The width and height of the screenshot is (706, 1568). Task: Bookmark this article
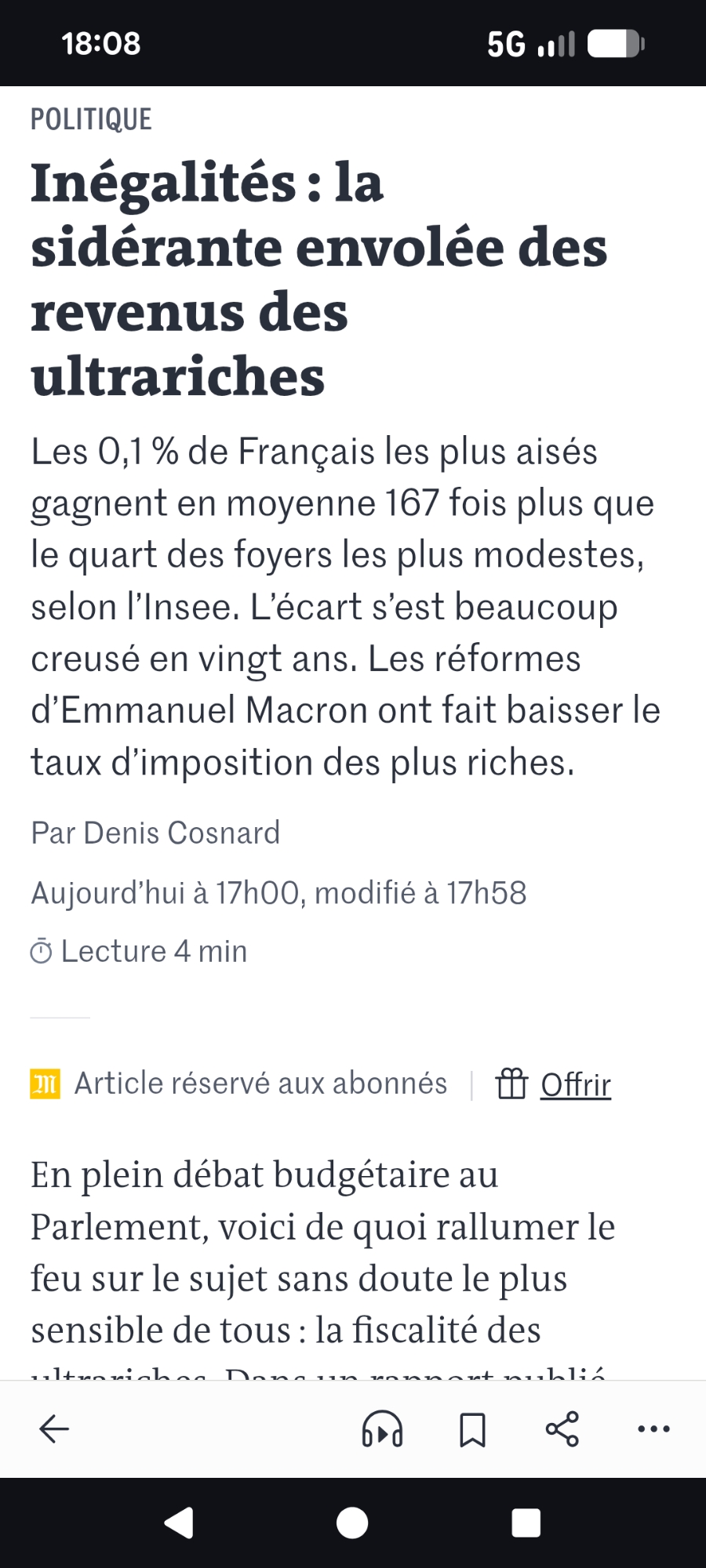pos(472,1428)
